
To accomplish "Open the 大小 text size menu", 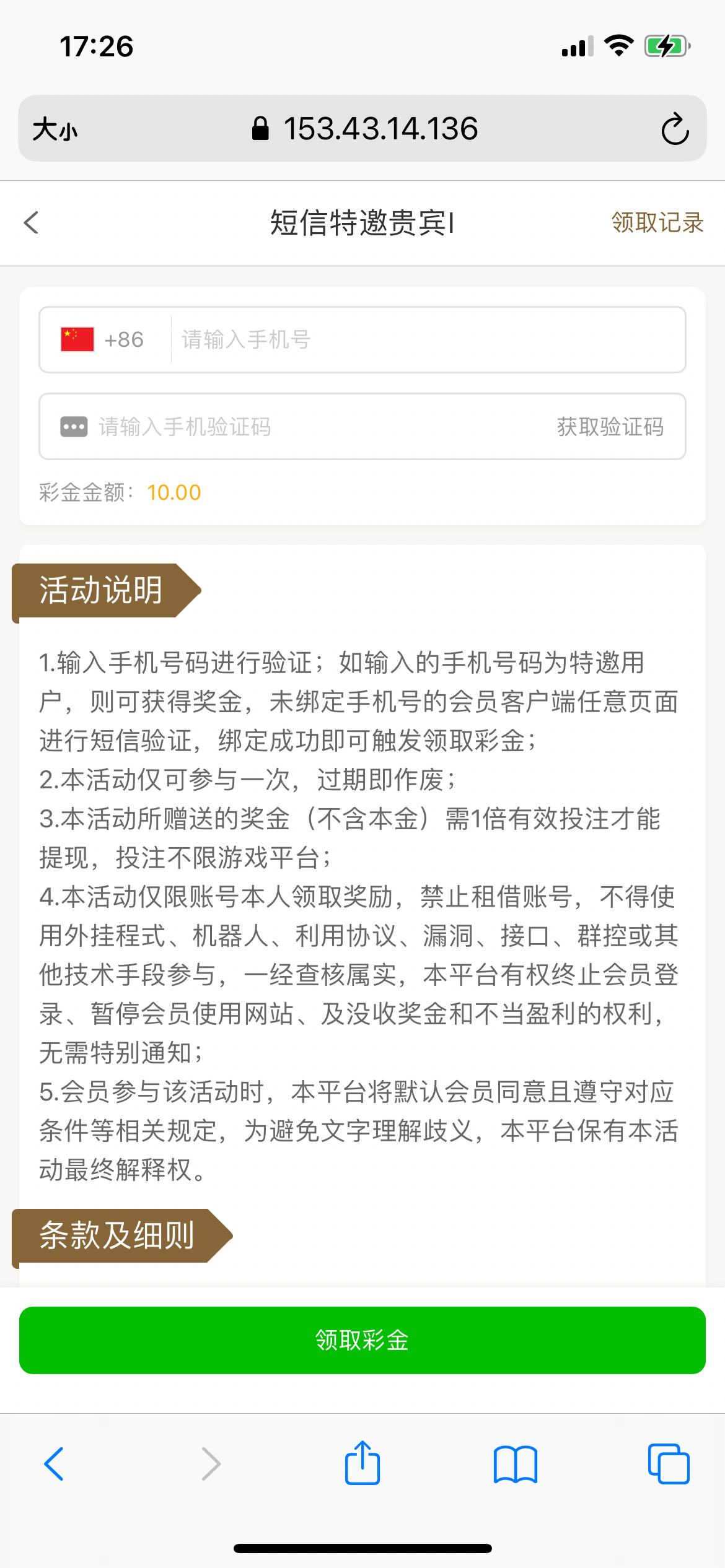I will 55,129.
